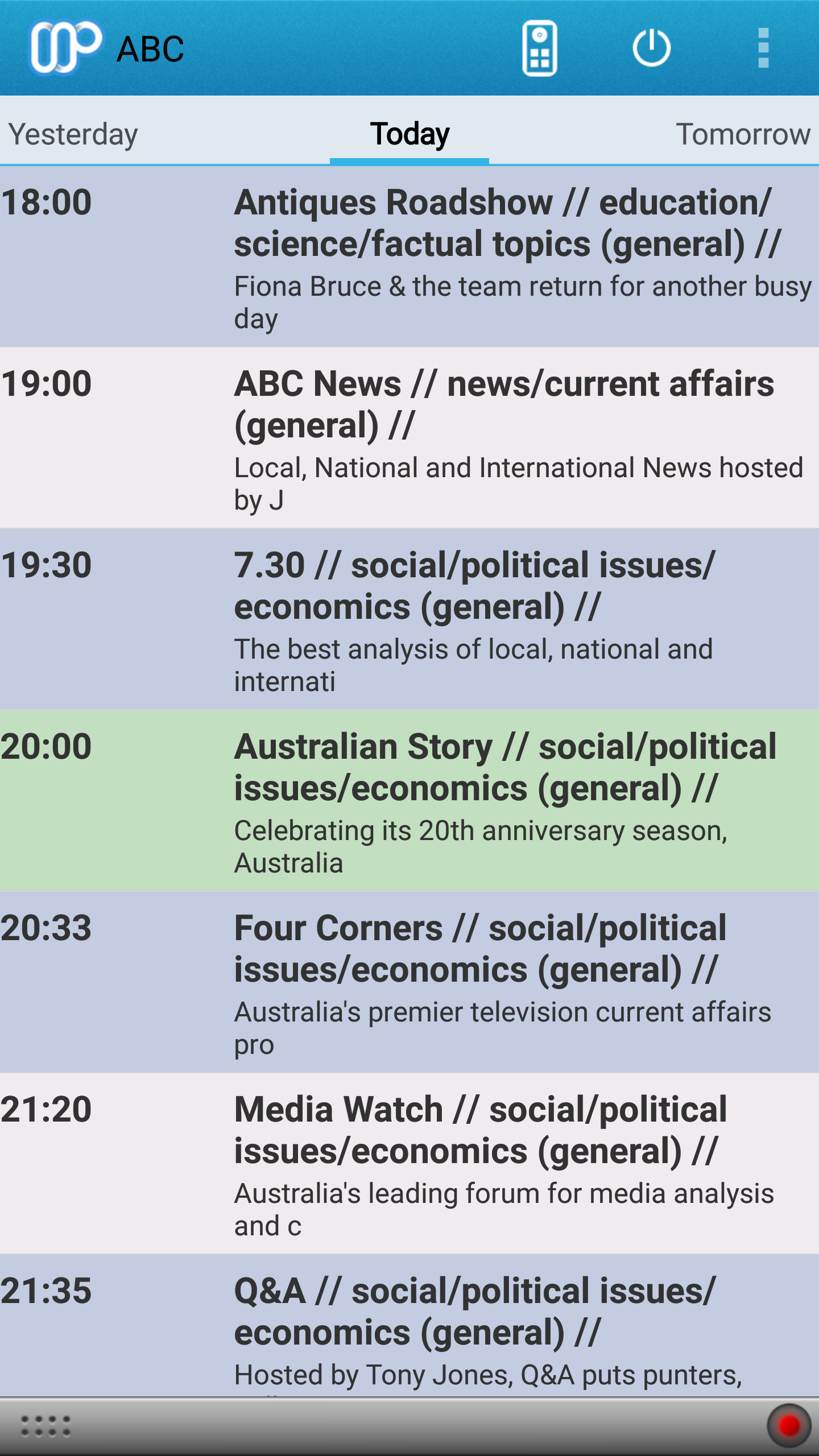Tap the red record button

click(x=789, y=1426)
